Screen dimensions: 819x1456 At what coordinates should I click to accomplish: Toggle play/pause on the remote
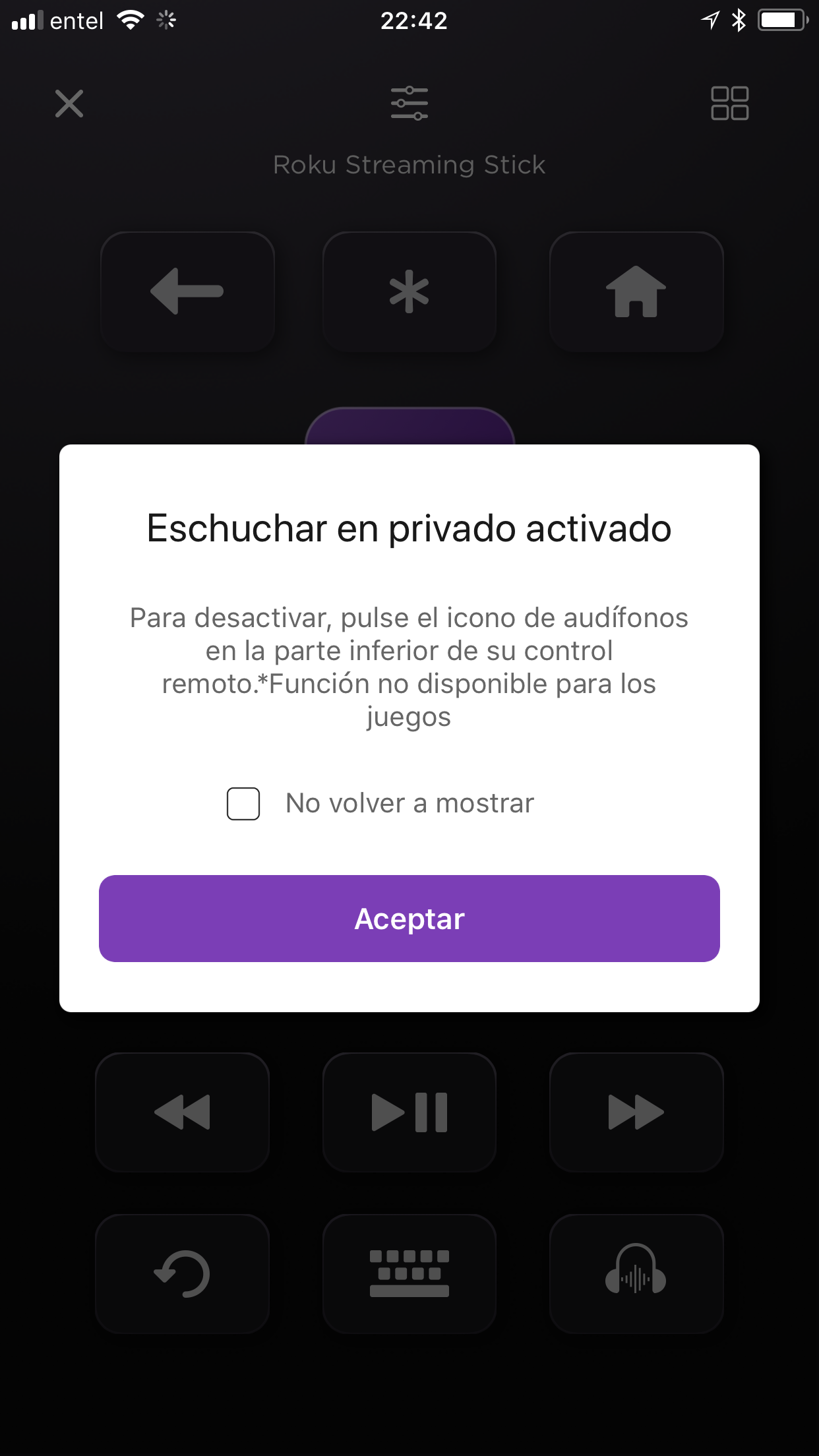click(x=409, y=1112)
